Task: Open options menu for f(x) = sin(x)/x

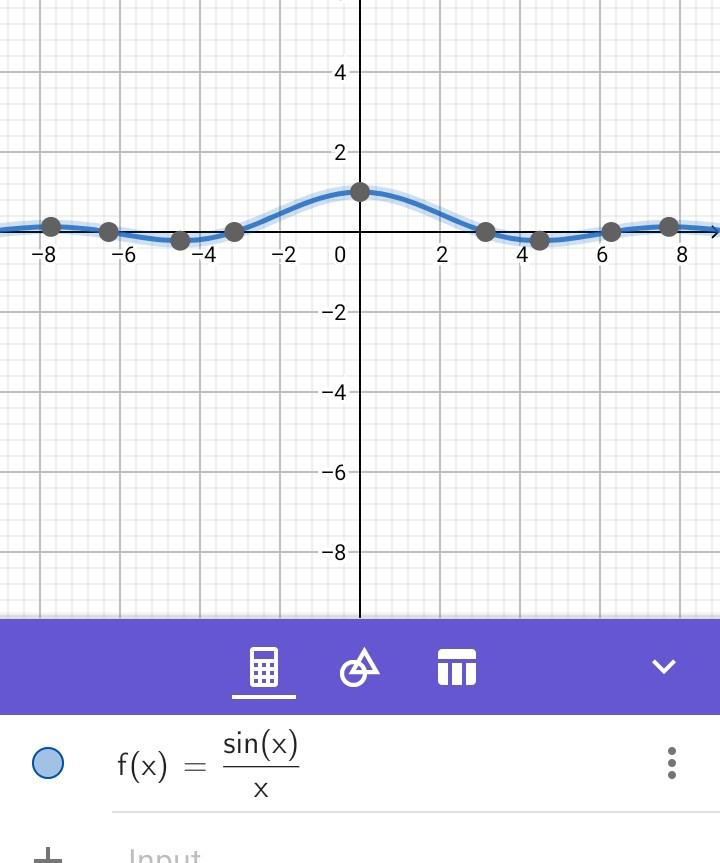Action: coord(672,763)
